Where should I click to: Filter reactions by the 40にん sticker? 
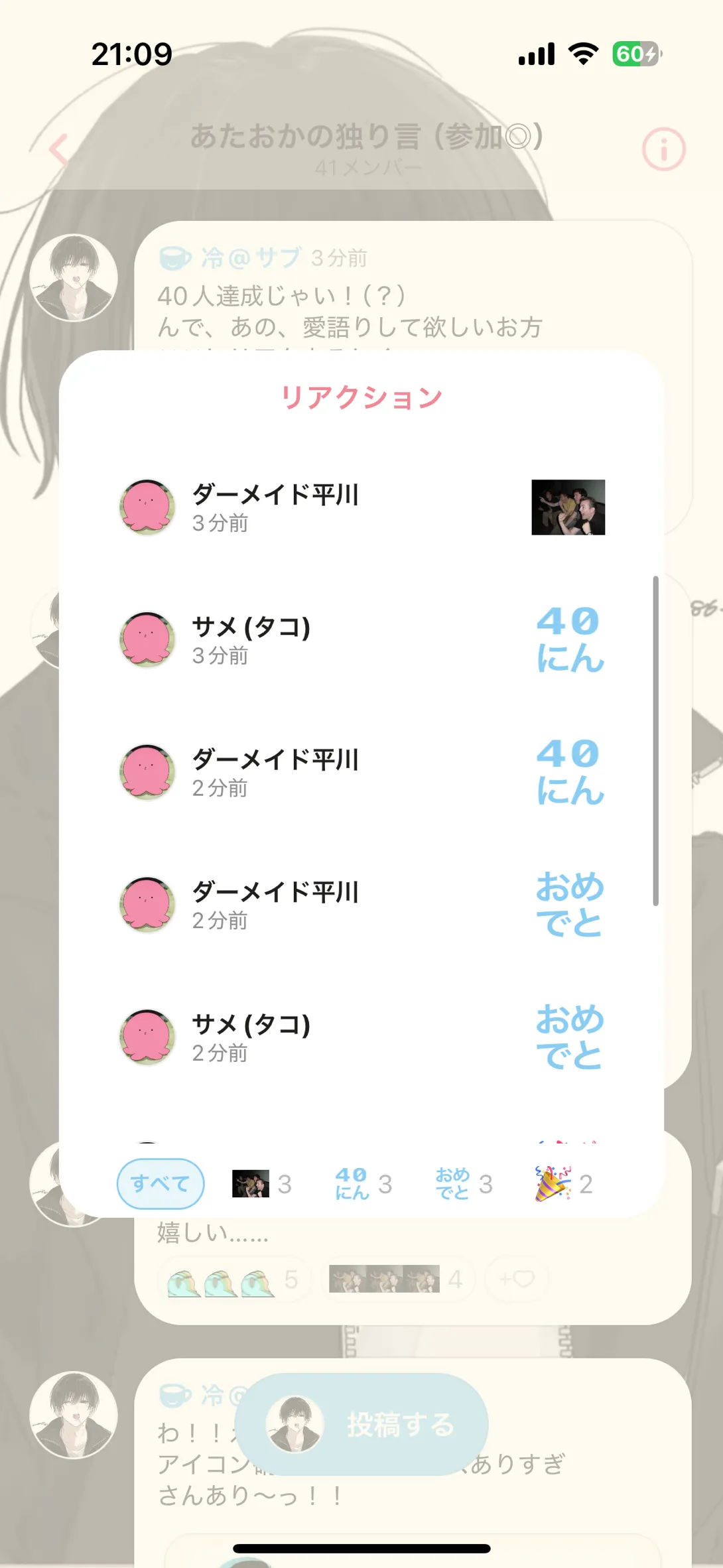[x=363, y=1183]
